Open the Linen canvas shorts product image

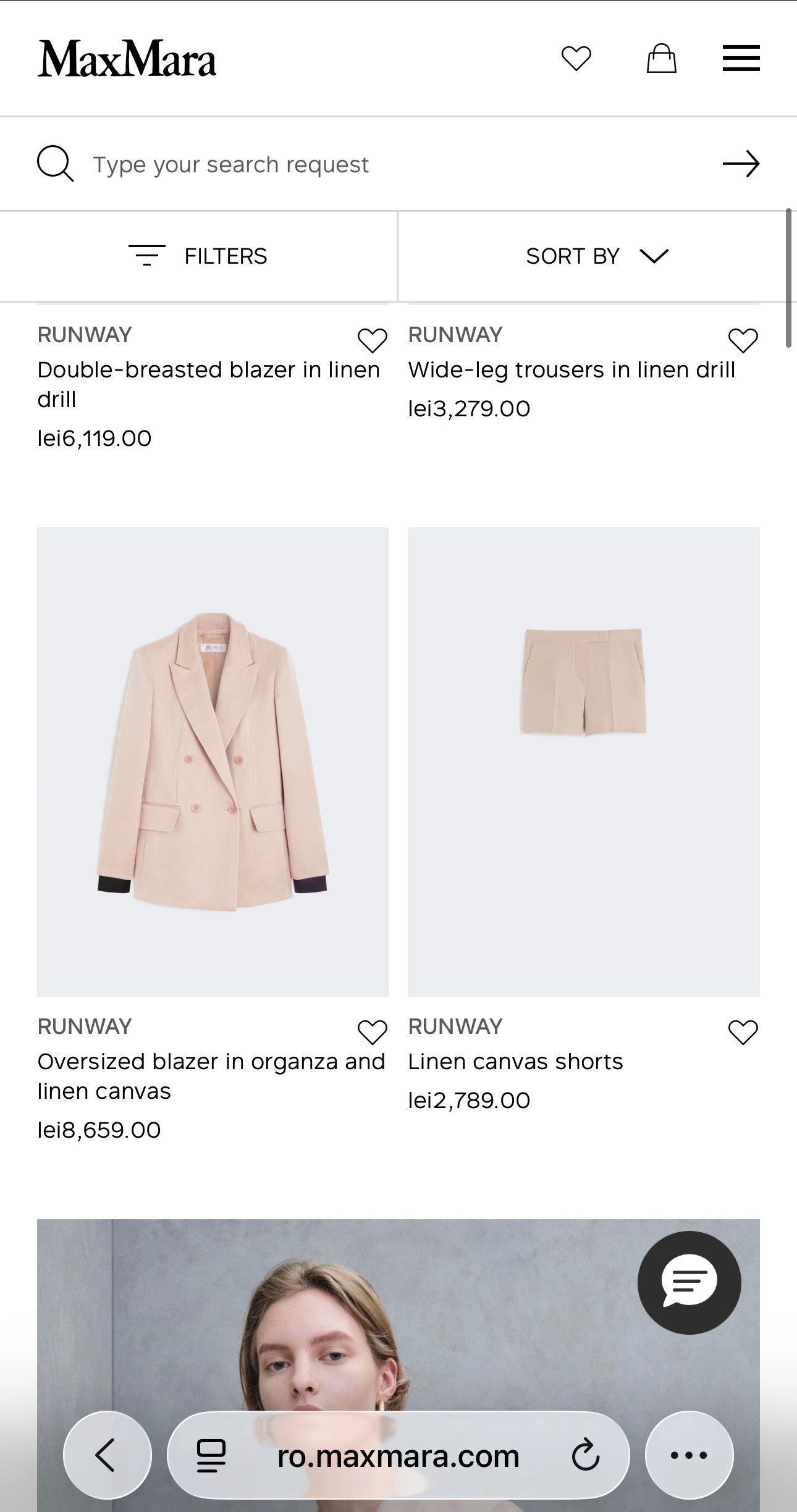583,761
